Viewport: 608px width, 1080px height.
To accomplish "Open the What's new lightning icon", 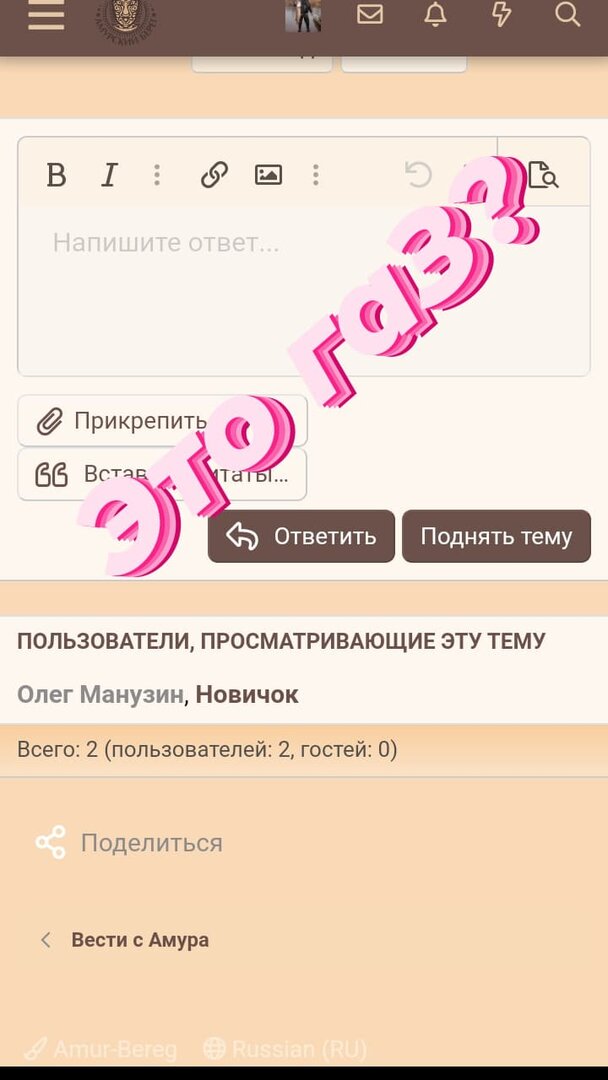I will point(502,15).
